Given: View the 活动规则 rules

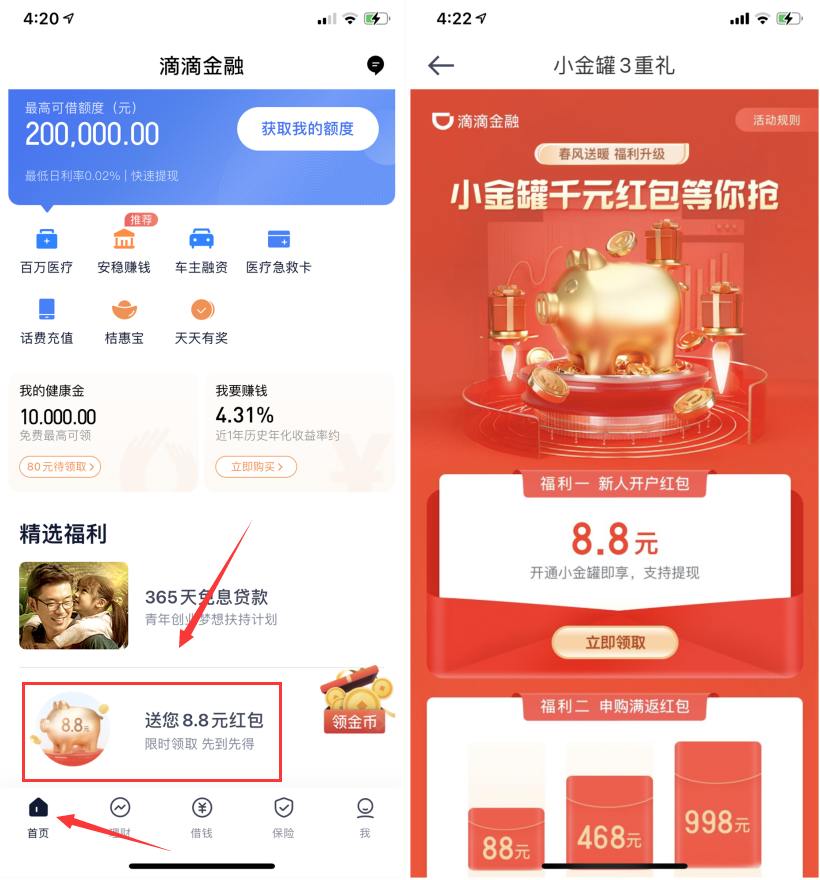Looking at the screenshot, I should pos(776,120).
